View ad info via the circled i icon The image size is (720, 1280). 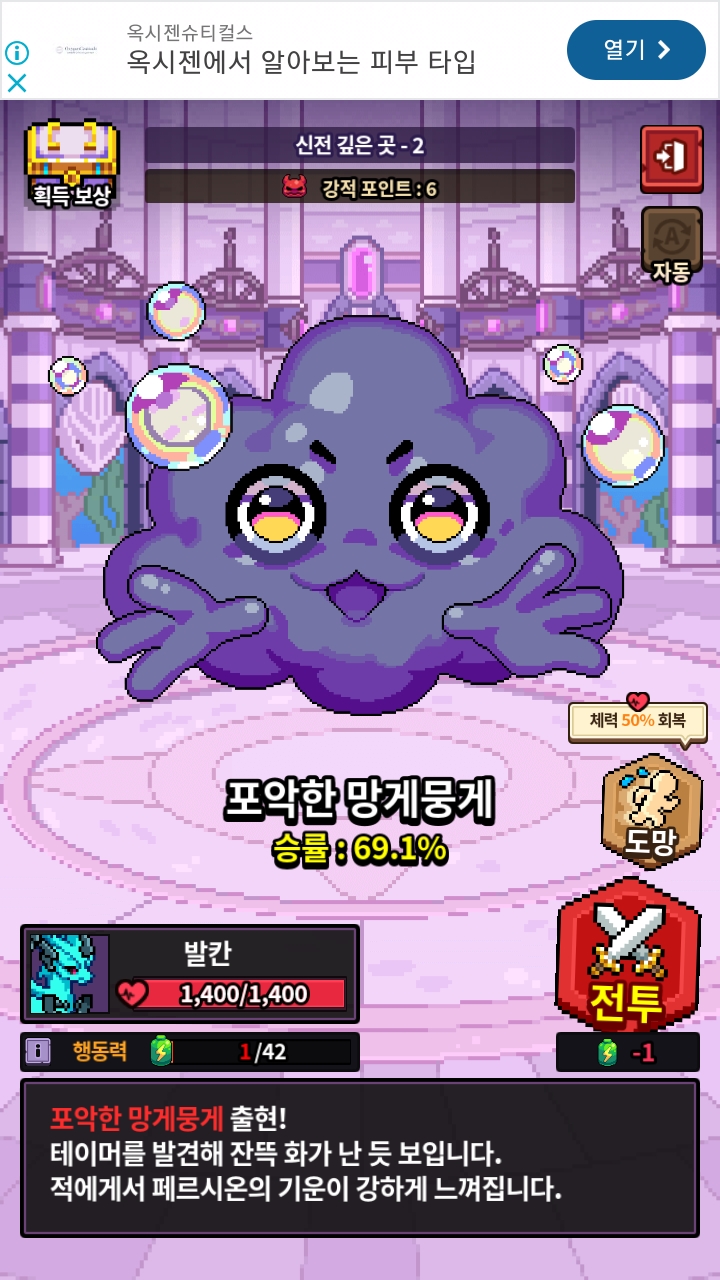[17, 52]
